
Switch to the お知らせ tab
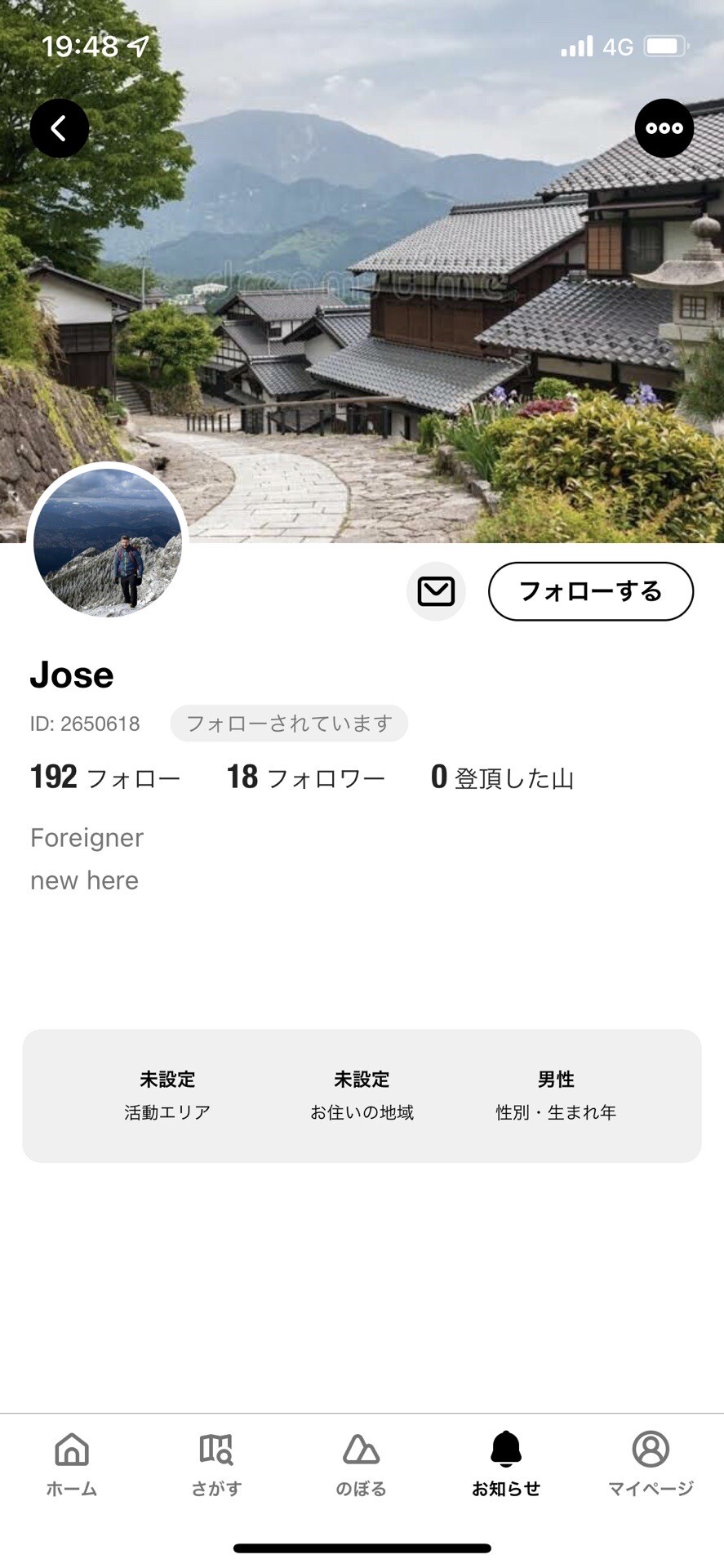[x=506, y=1462]
